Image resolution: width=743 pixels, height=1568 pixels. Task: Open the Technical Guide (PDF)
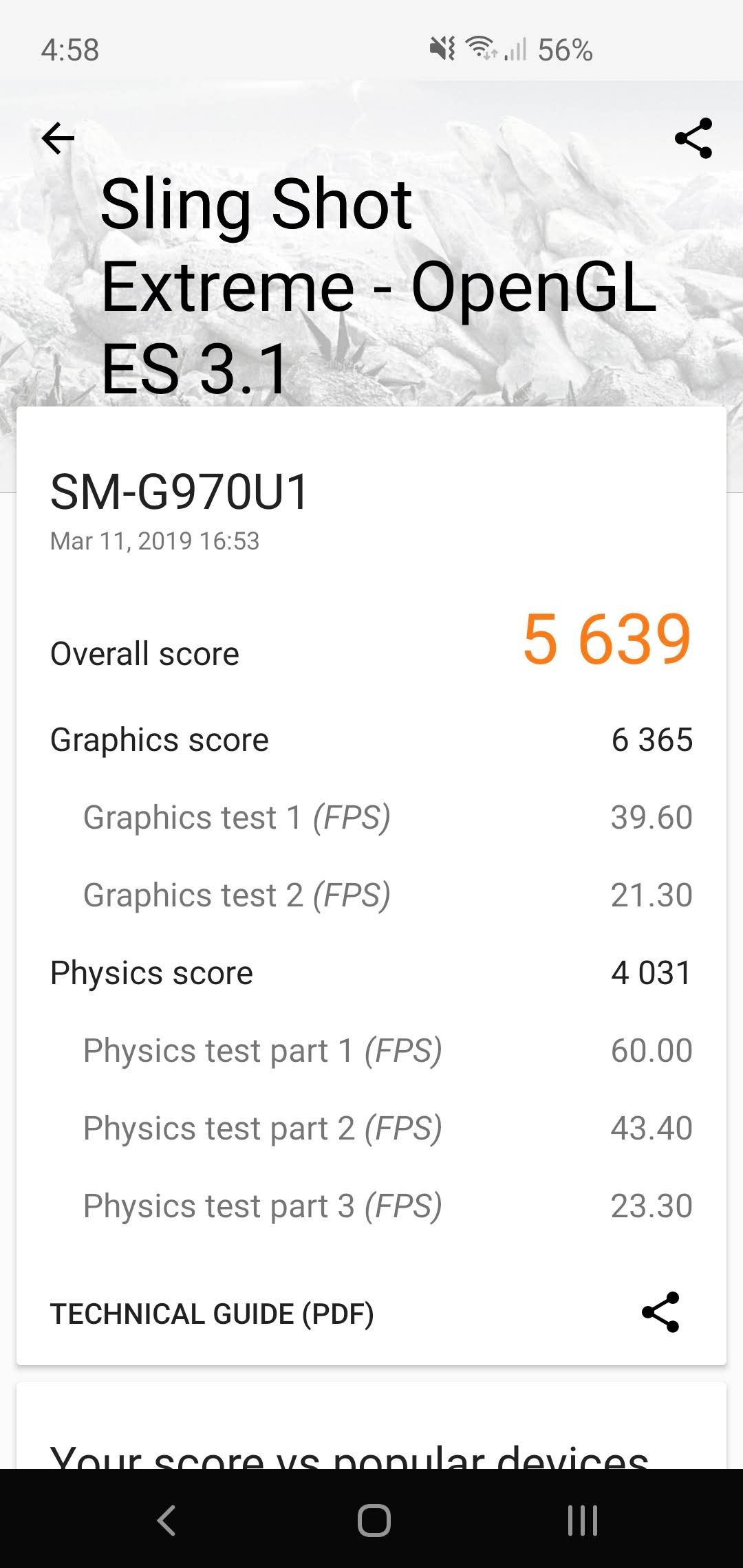(212, 1314)
